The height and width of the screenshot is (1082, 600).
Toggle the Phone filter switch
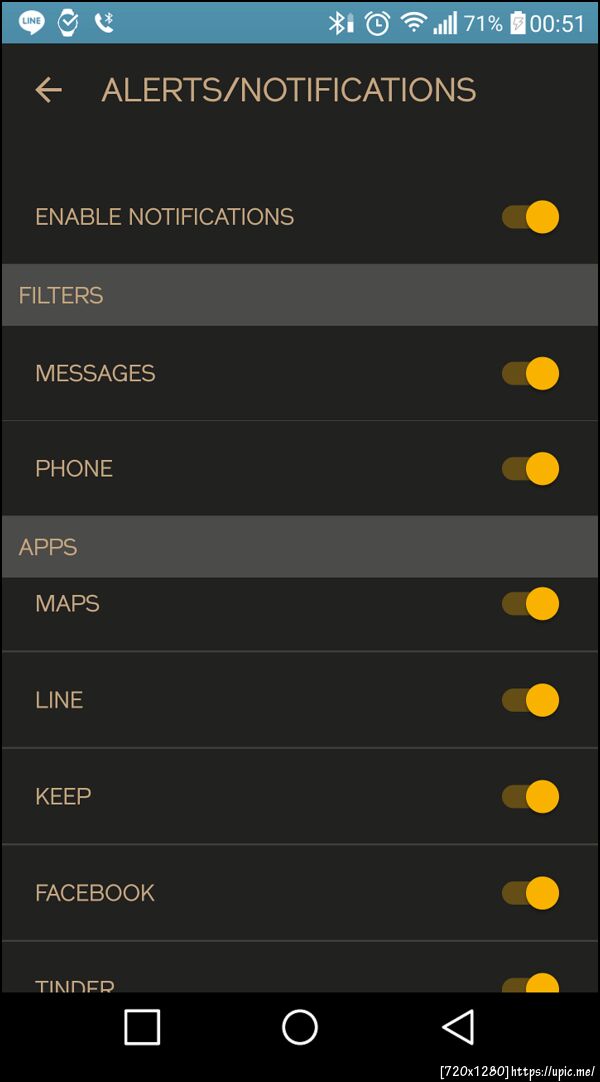pyautogui.click(x=531, y=468)
